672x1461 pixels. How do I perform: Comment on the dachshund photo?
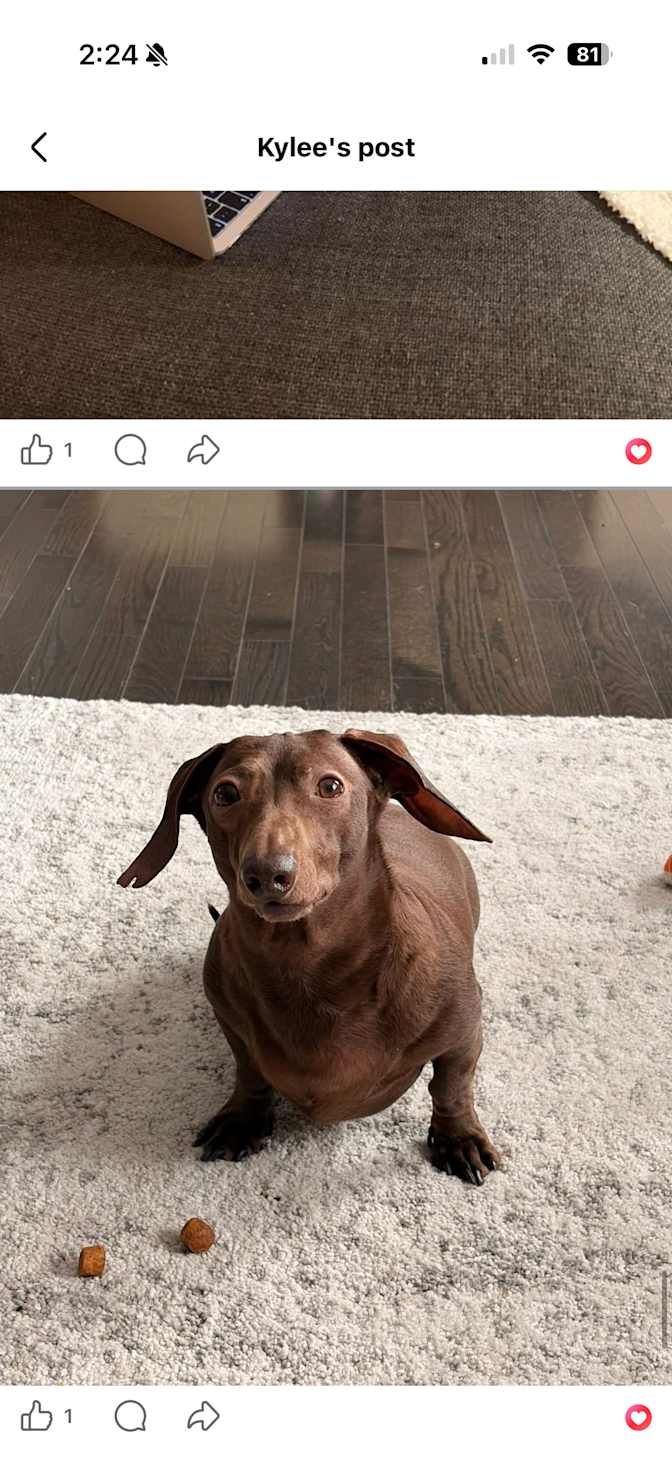click(130, 1416)
